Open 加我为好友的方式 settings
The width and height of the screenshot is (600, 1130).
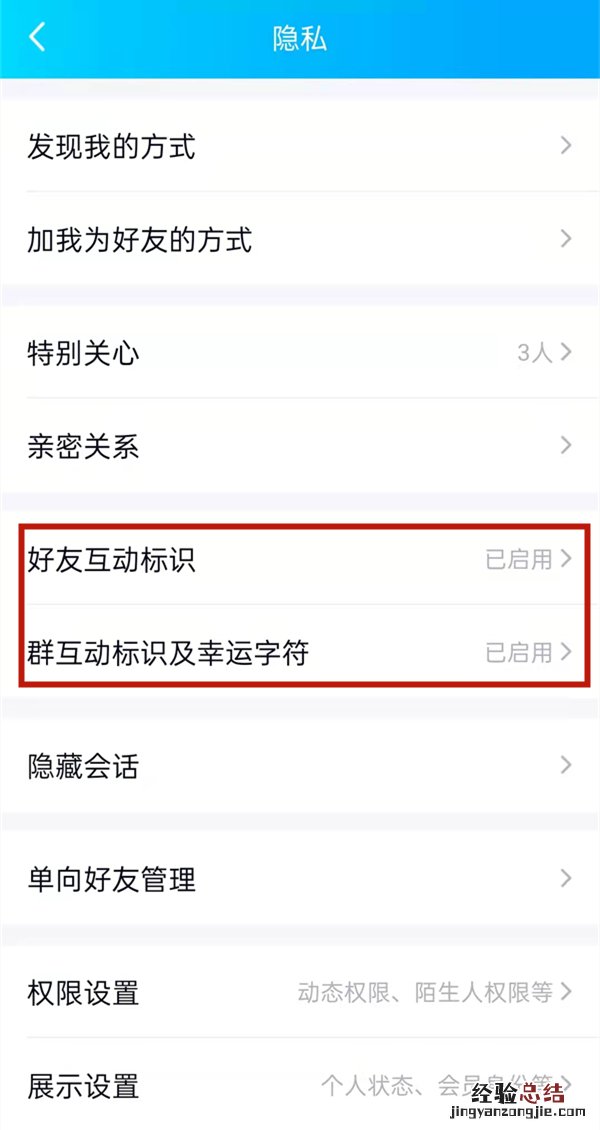(300, 240)
